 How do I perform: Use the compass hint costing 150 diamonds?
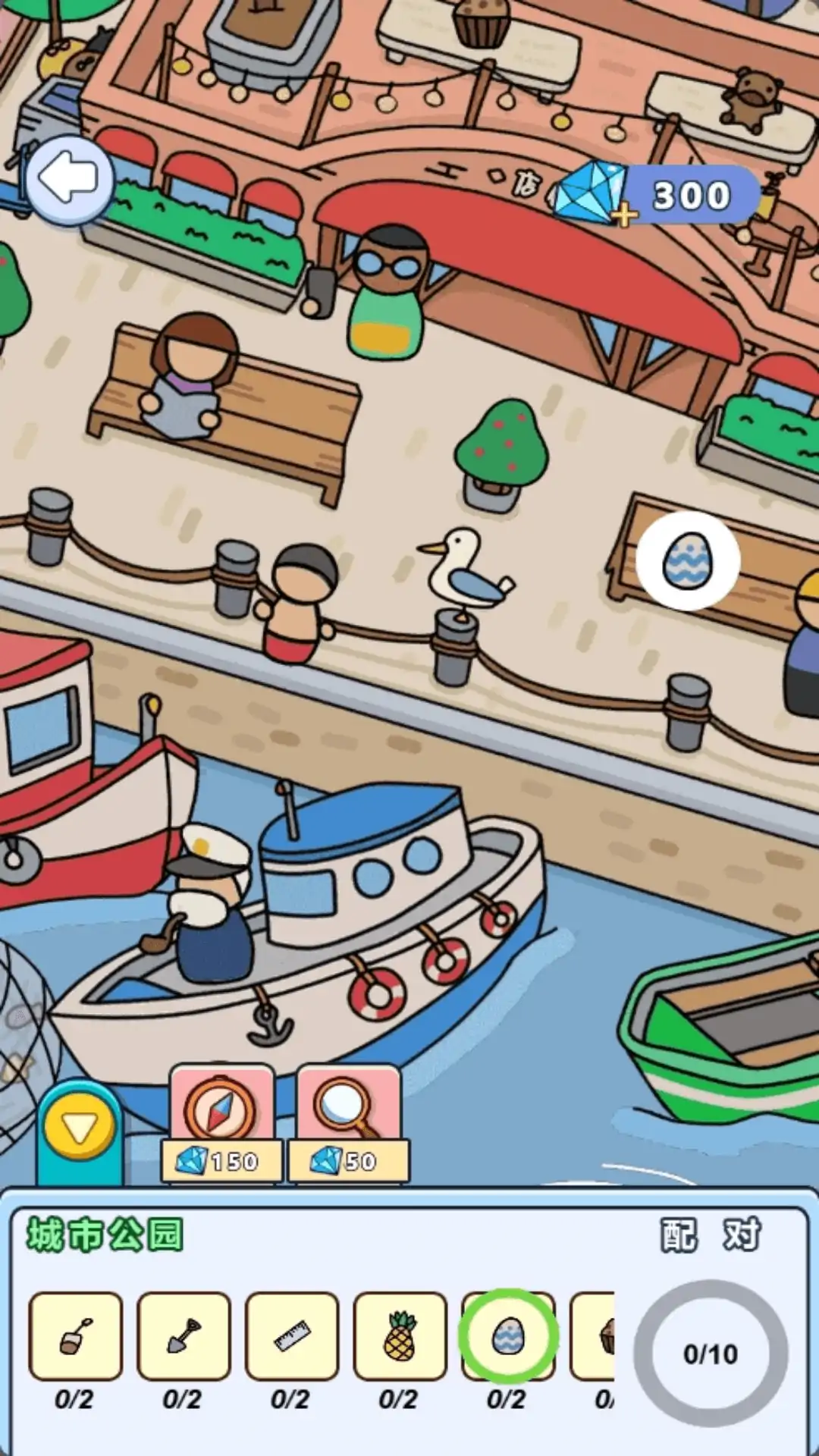click(221, 1124)
